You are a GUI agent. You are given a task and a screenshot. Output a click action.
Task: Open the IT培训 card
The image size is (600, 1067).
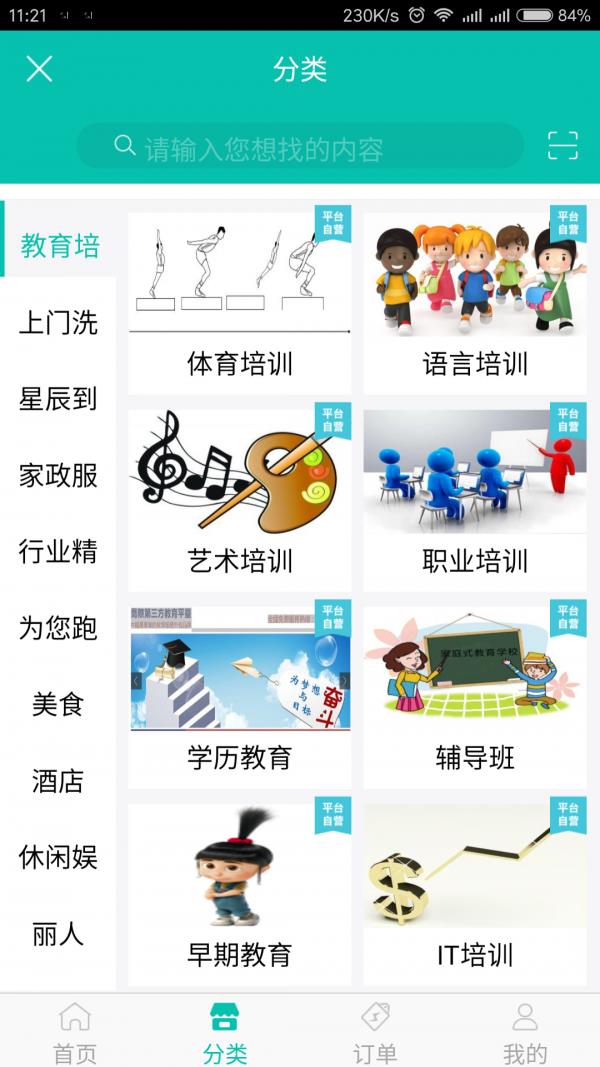pos(475,893)
